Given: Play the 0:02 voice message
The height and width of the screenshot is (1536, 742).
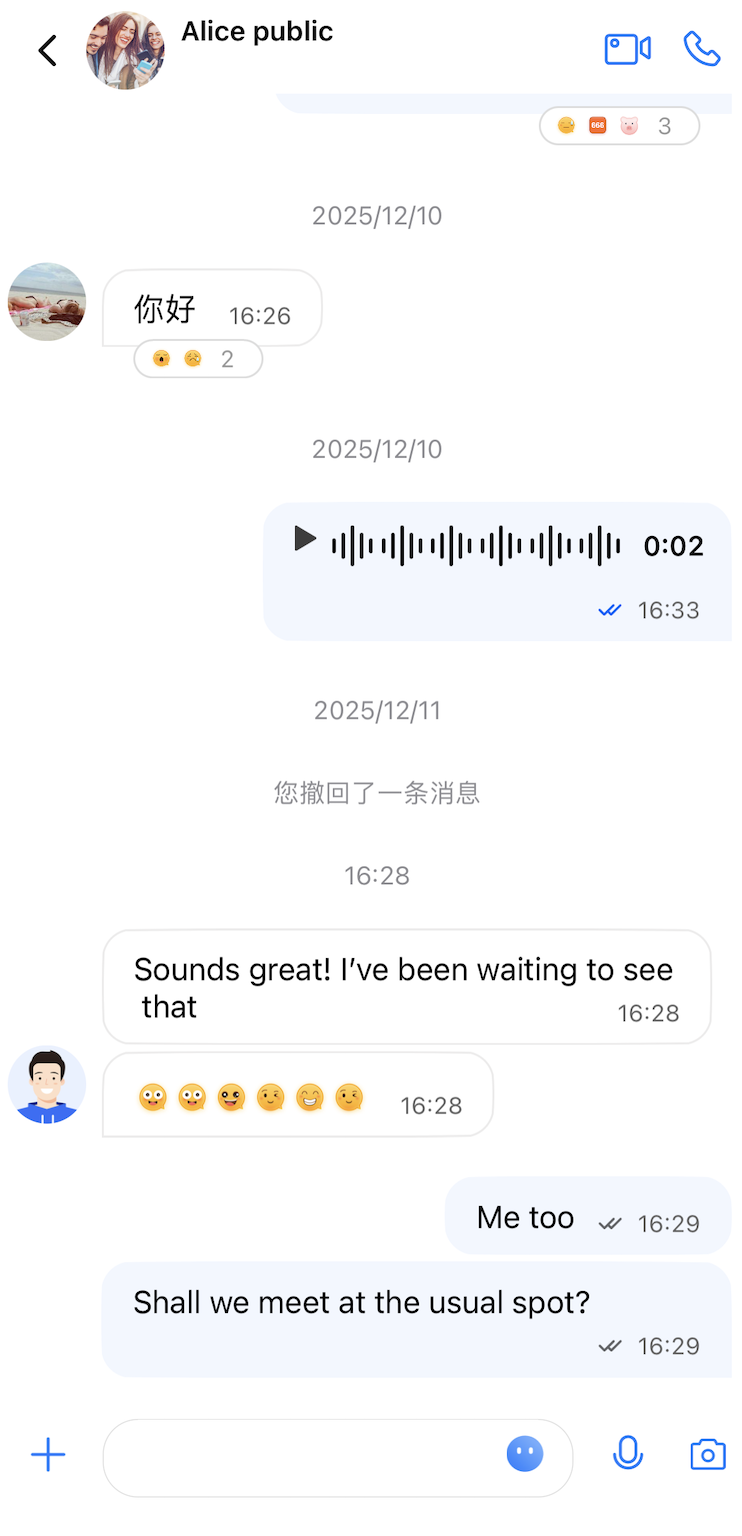Looking at the screenshot, I should 304,540.
